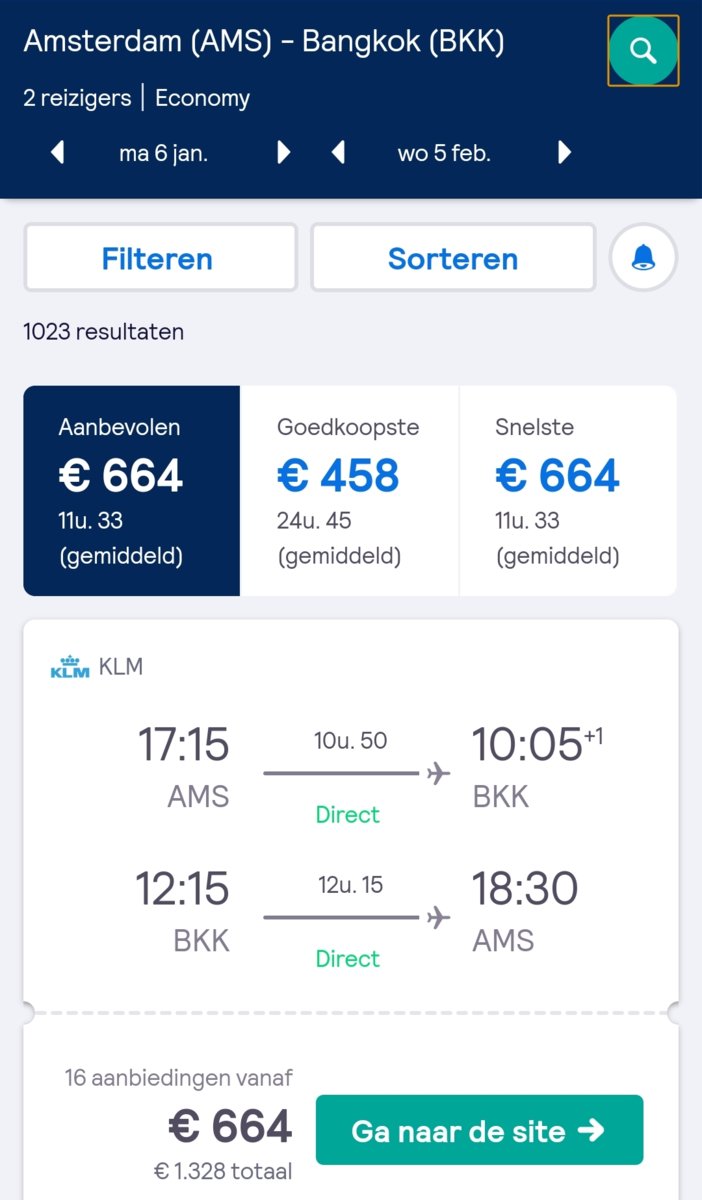The image size is (702, 1200).
Task: Select the Aanbevolen sorting tab
Action: click(x=132, y=490)
